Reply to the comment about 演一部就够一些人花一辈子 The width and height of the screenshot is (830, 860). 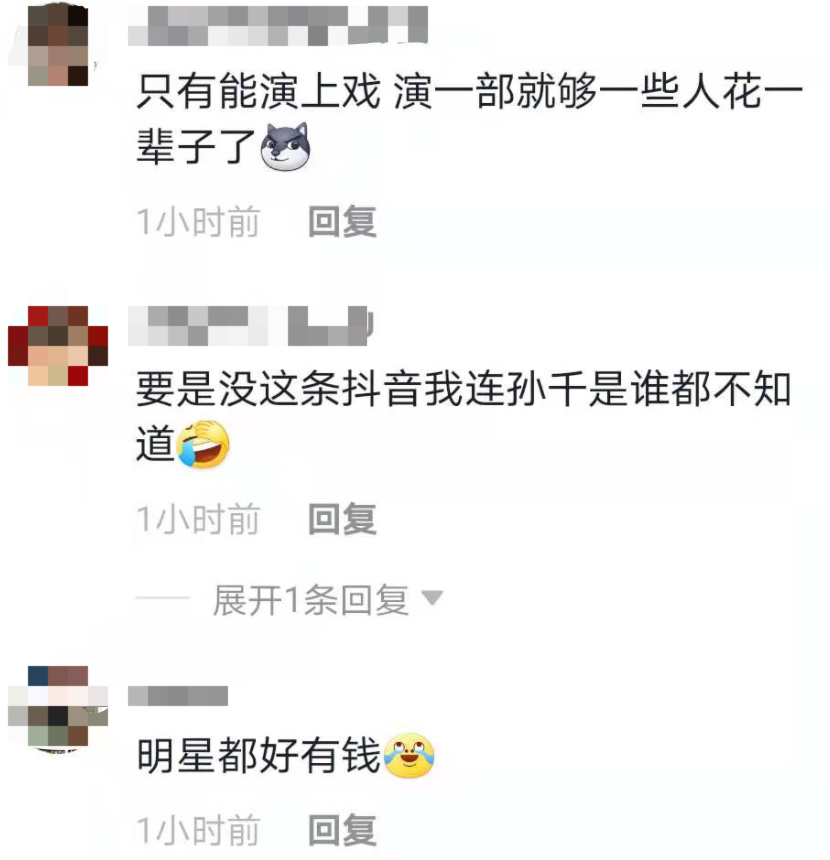click(342, 222)
